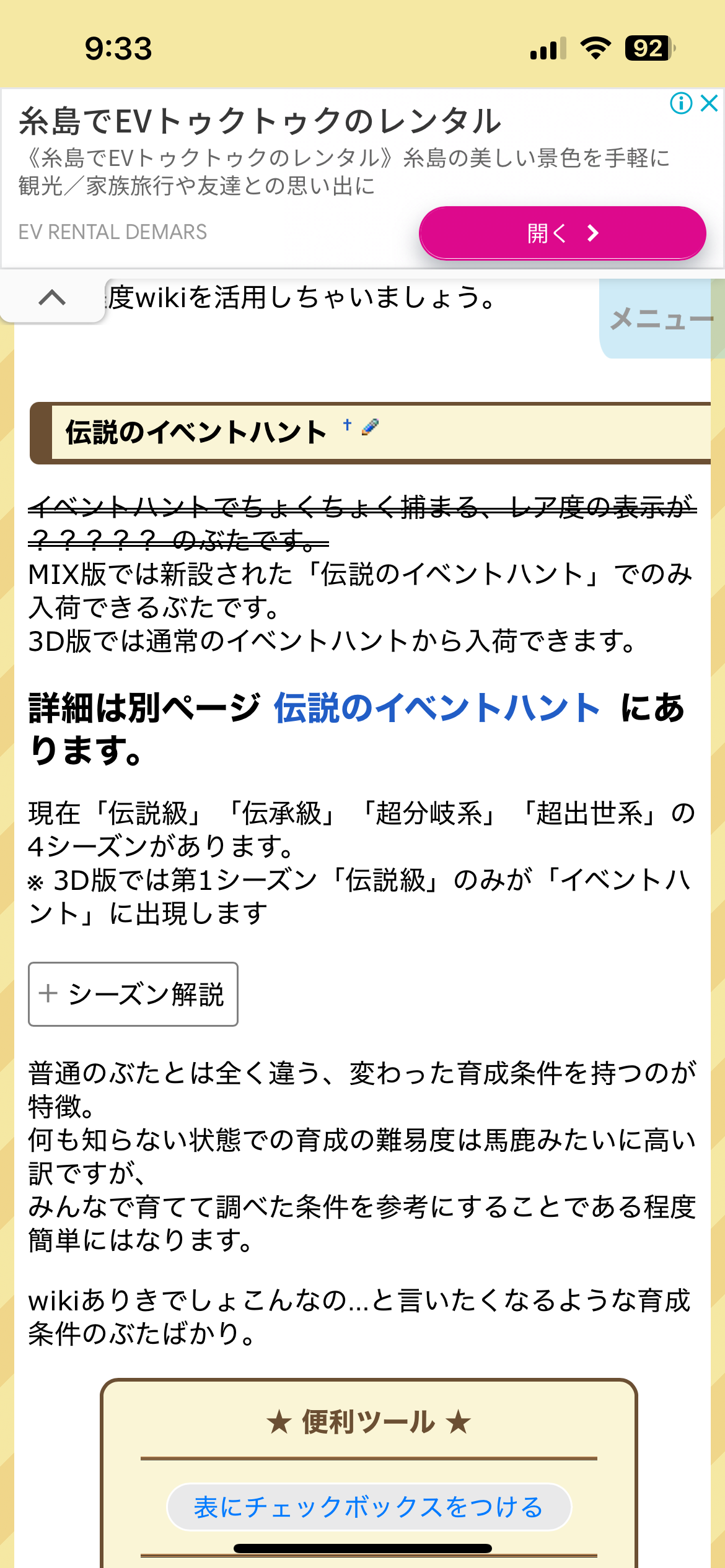Tap 表にチェックボックスをつける tool link
This screenshot has height=1568, width=725.
(x=369, y=1507)
